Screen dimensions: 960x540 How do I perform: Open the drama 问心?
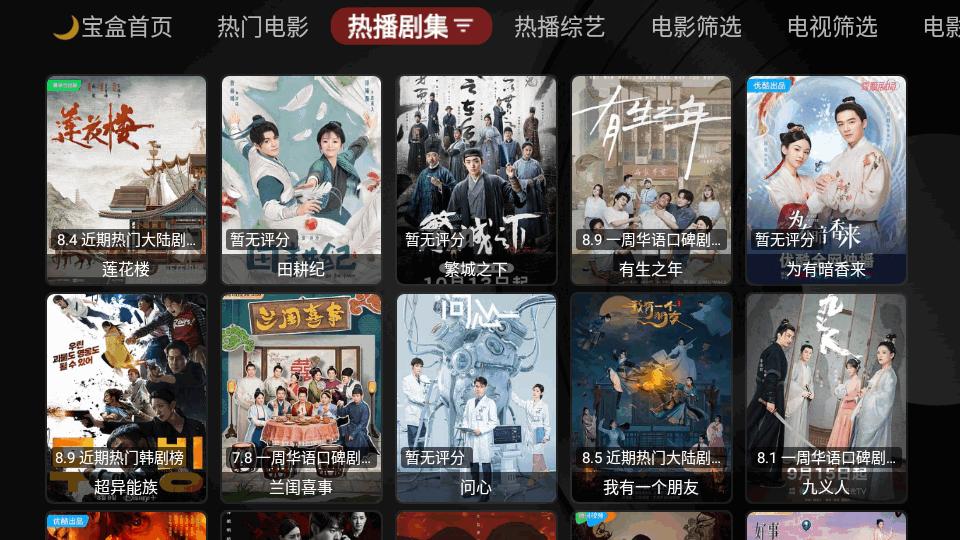pyautogui.click(x=476, y=397)
